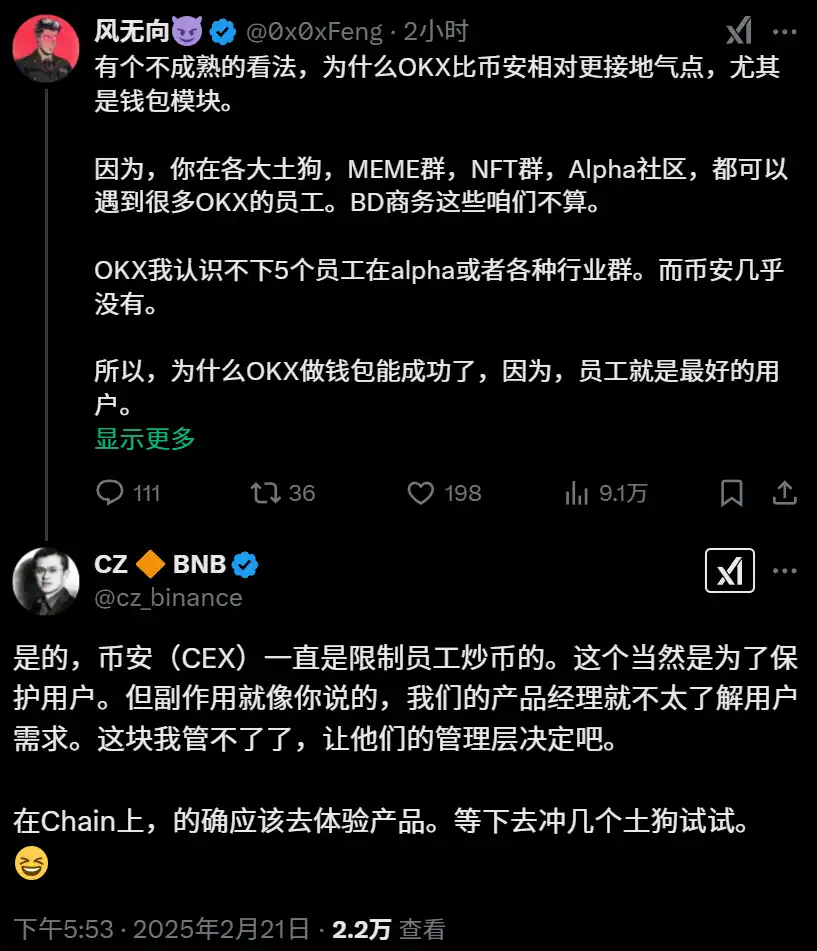The width and height of the screenshot is (817, 951).
Task: Open overflow menu on CZ's post
Action: tap(785, 571)
